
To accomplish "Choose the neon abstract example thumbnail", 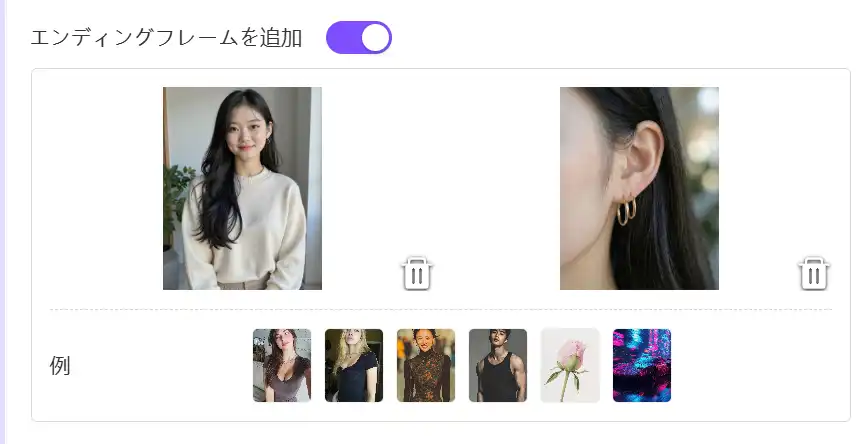I will (x=642, y=366).
